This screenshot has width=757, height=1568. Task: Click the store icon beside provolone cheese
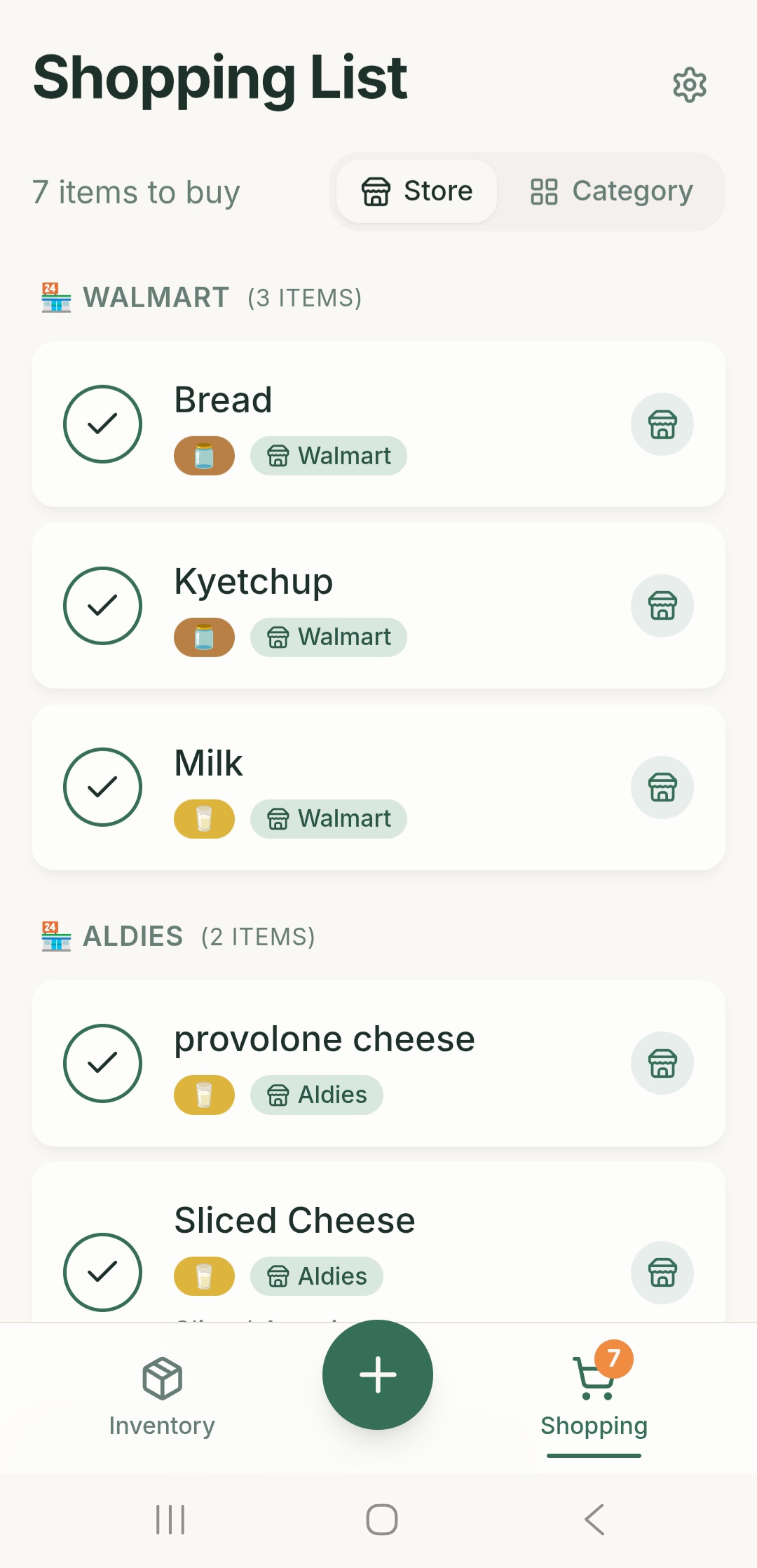pos(662,1063)
